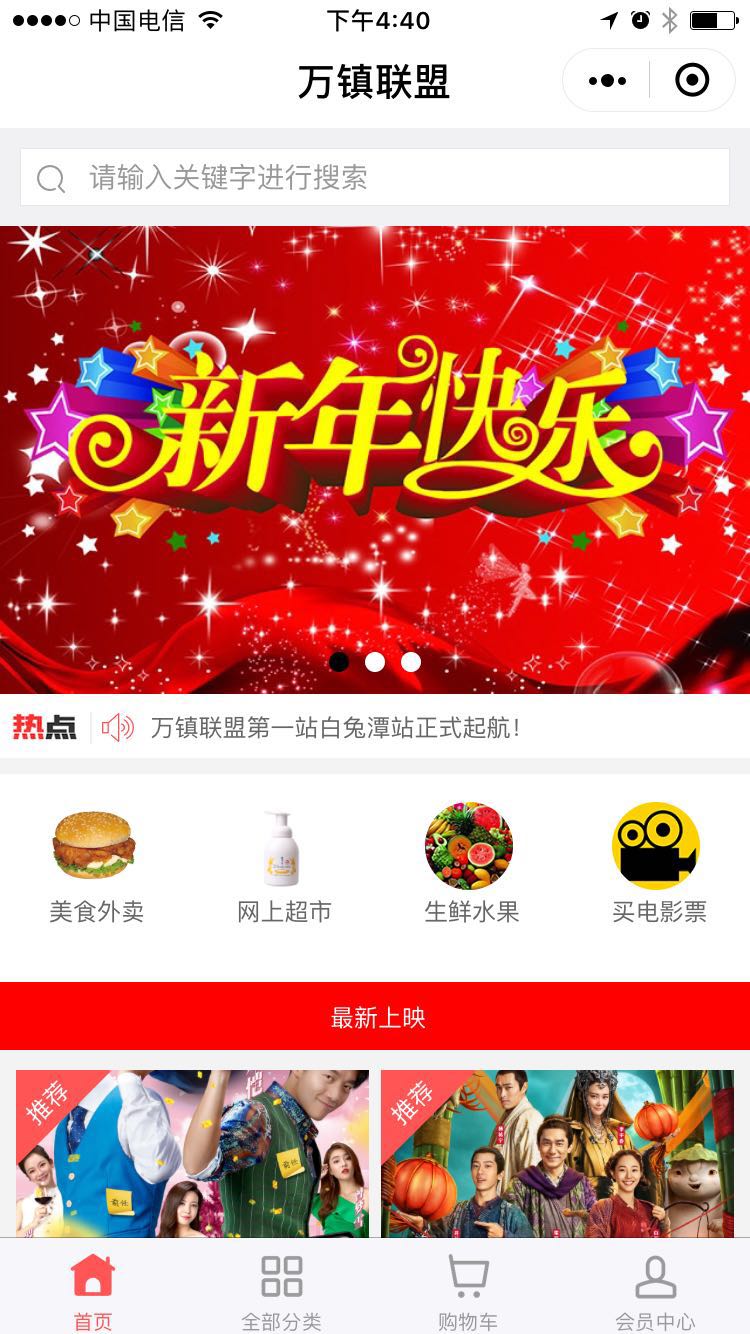Switch to the 购物车 tab
Viewport: 750px width, 1334px height.
click(468, 1292)
